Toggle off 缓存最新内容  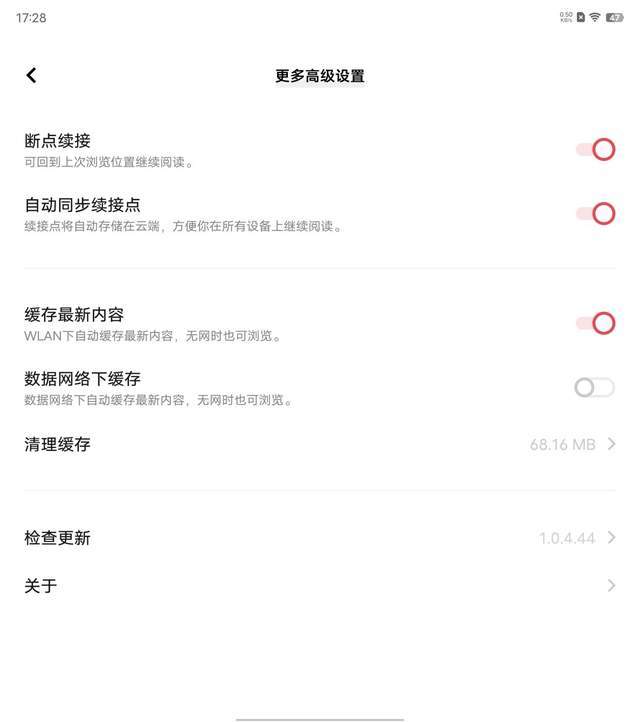595,323
